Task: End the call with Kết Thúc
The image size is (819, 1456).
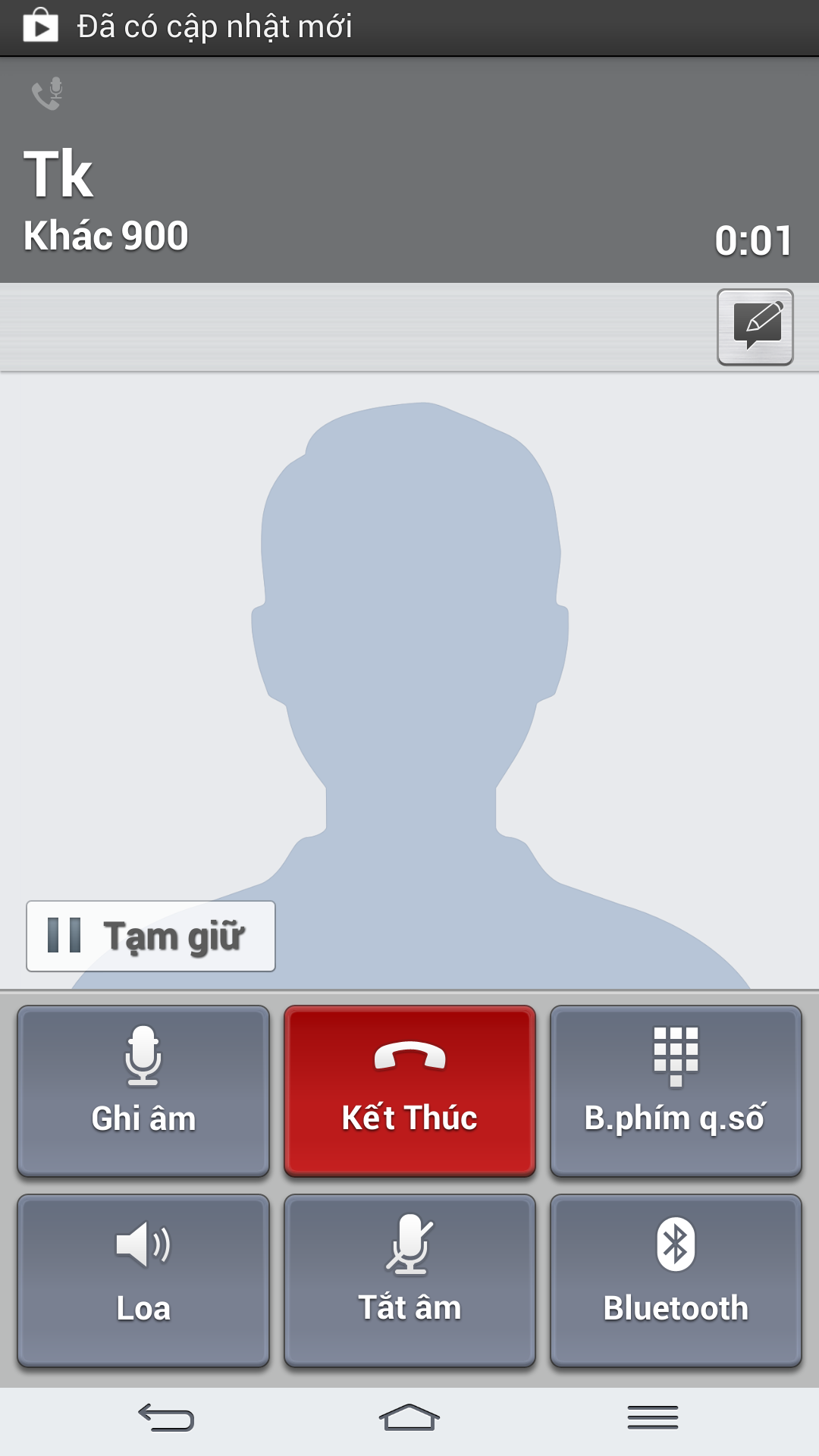Action: coord(409,1090)
